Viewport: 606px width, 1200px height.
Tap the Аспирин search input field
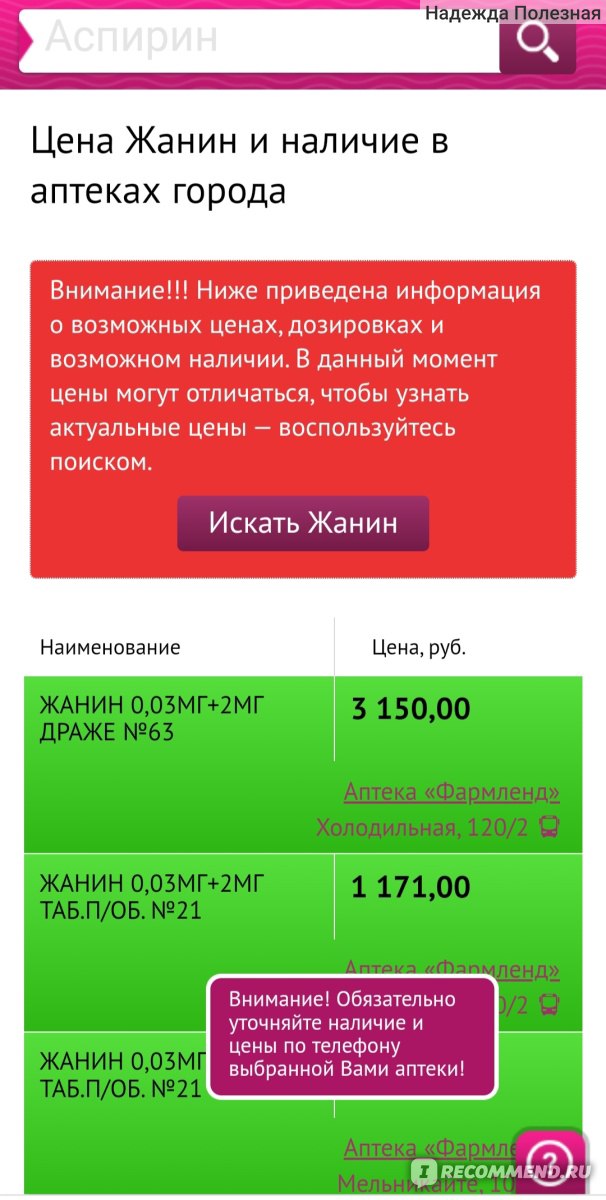coord(260,40)
